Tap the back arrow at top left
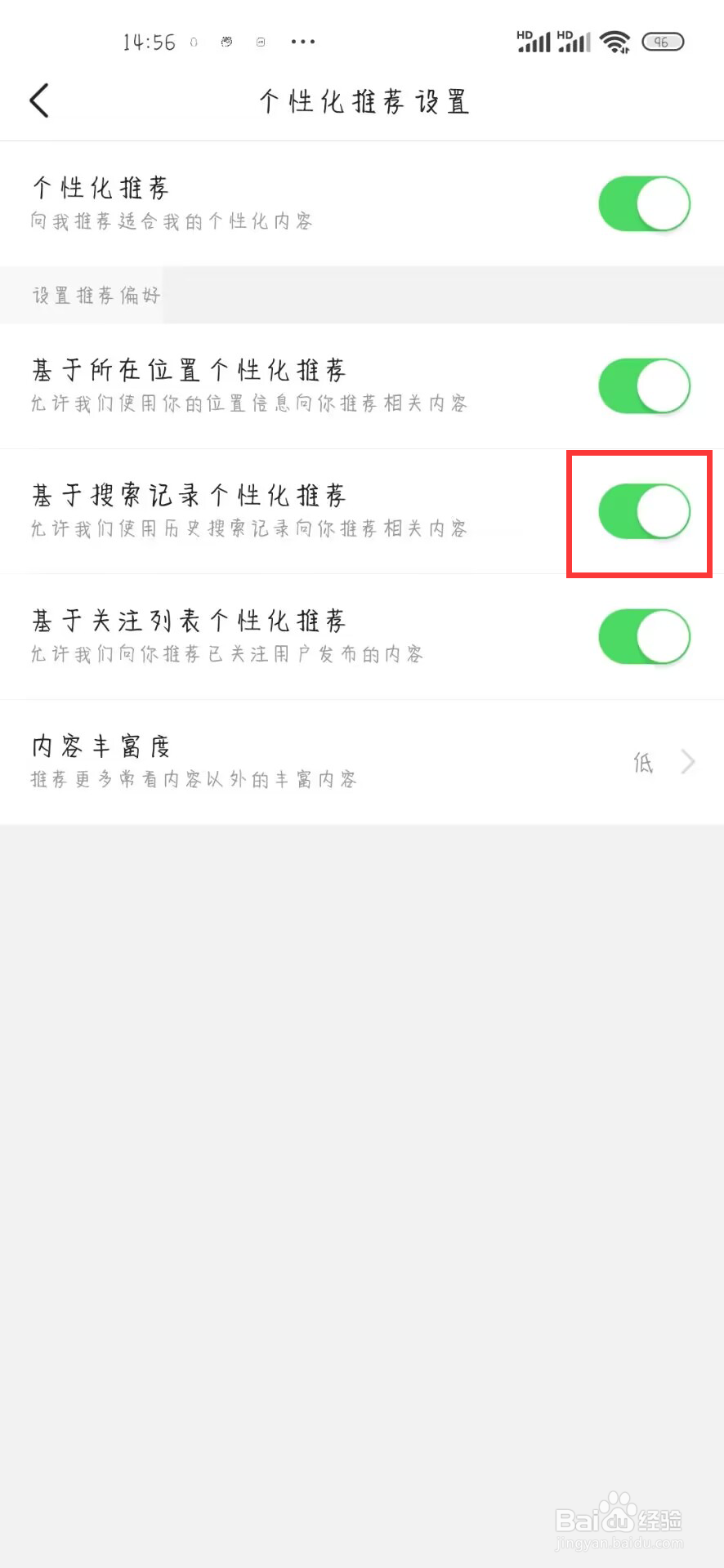This screenshot has height=1568, width=724. [x=38, y=100]
